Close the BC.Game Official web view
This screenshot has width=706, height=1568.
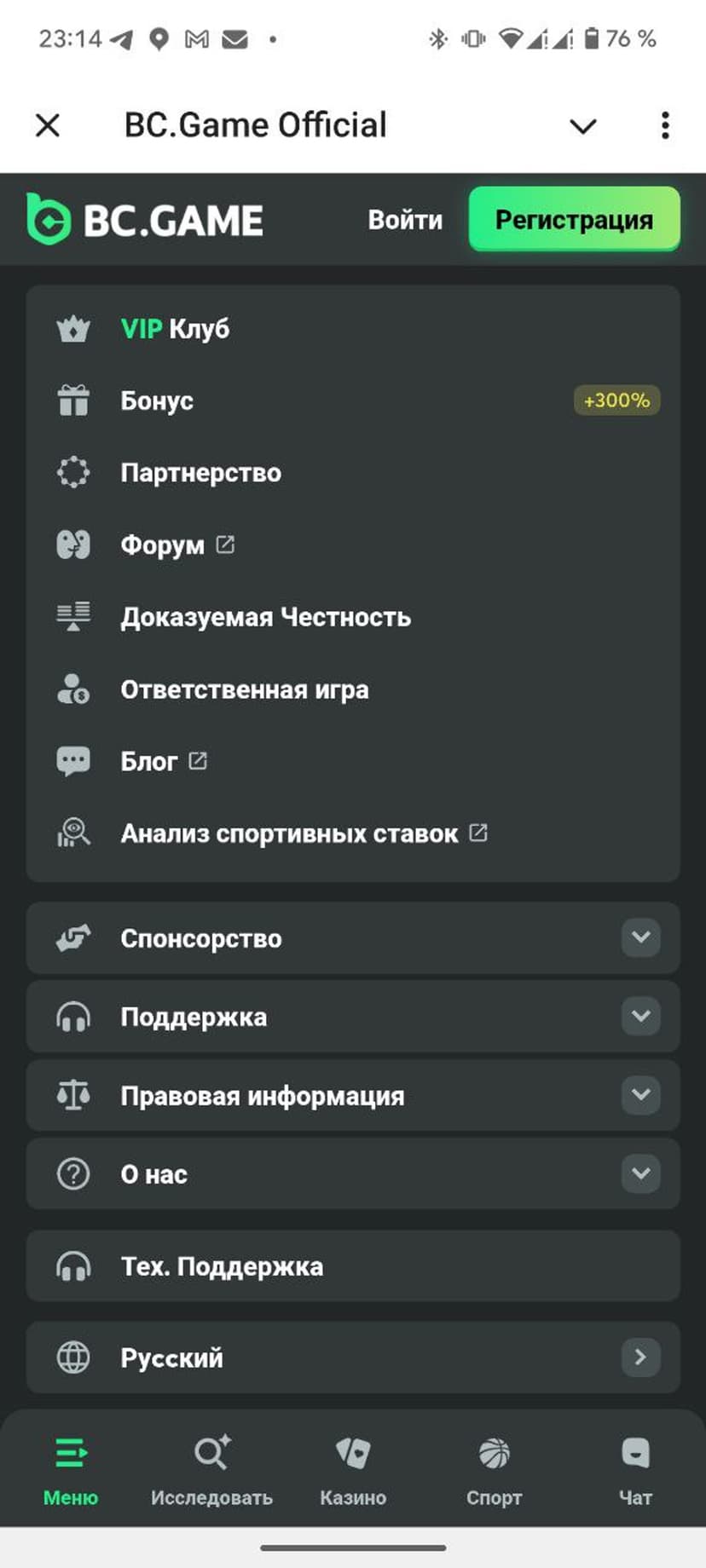point(48,126)
